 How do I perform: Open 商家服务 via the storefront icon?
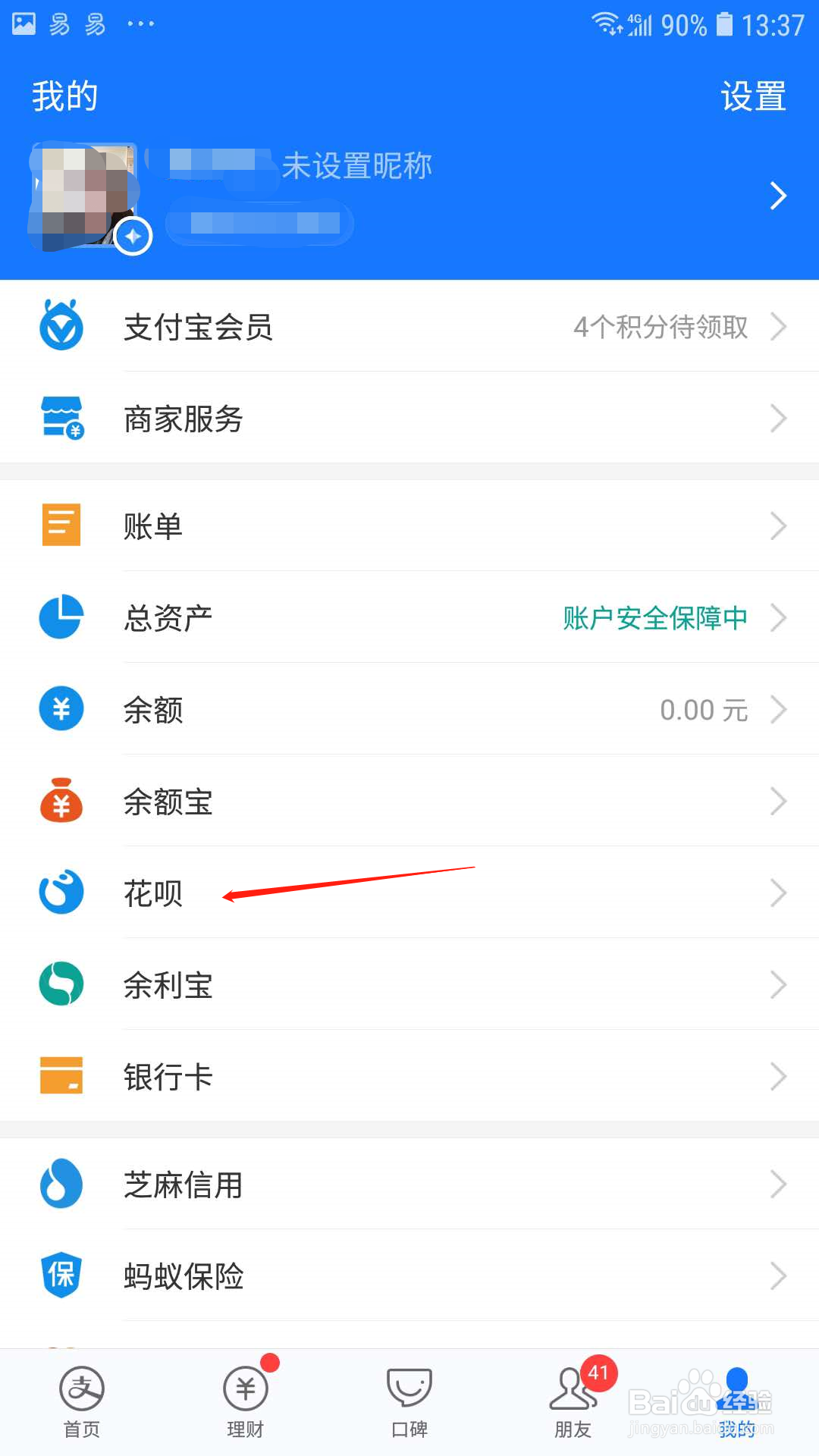61,419
